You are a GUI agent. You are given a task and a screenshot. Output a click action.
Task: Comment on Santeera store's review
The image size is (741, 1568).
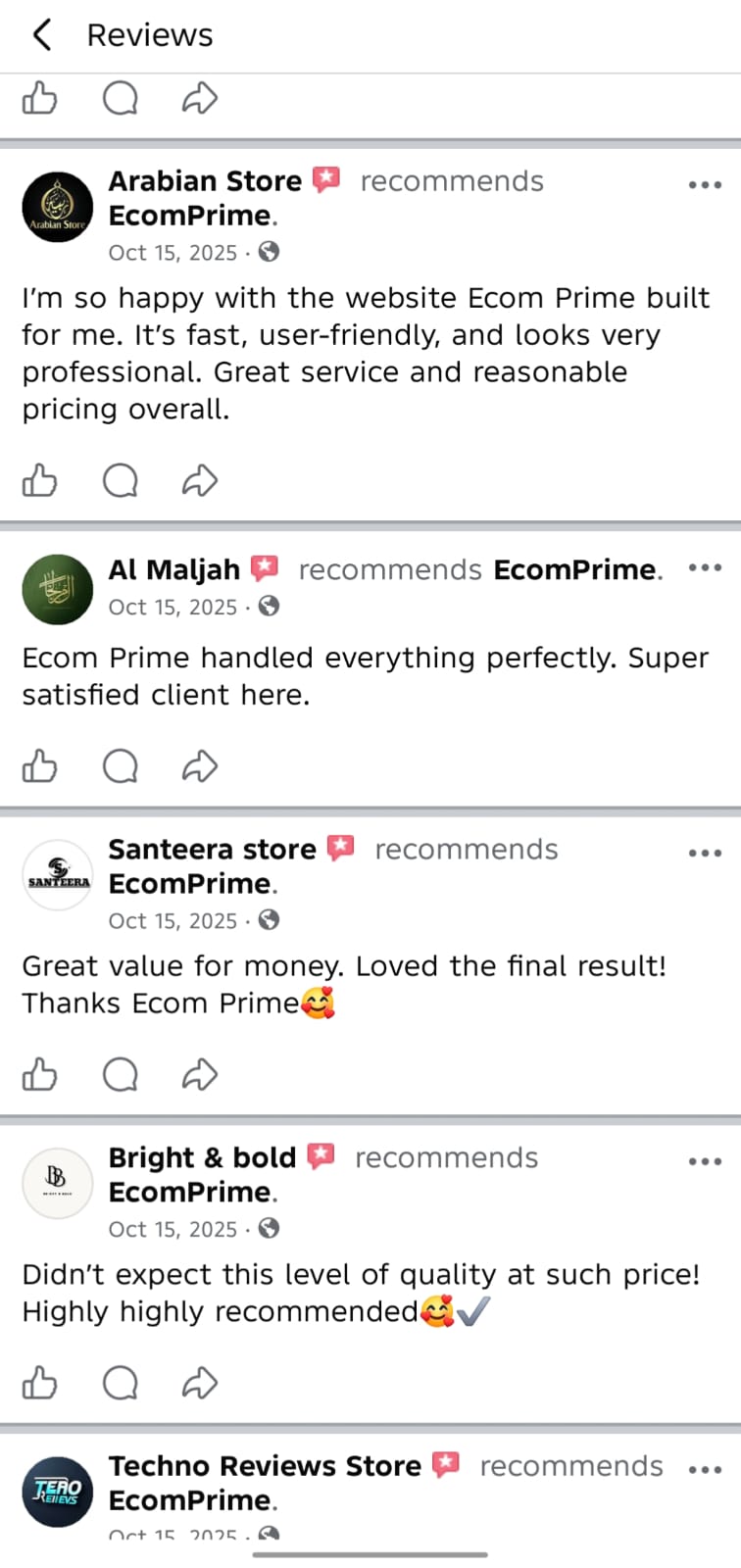tap(121, 1075)
